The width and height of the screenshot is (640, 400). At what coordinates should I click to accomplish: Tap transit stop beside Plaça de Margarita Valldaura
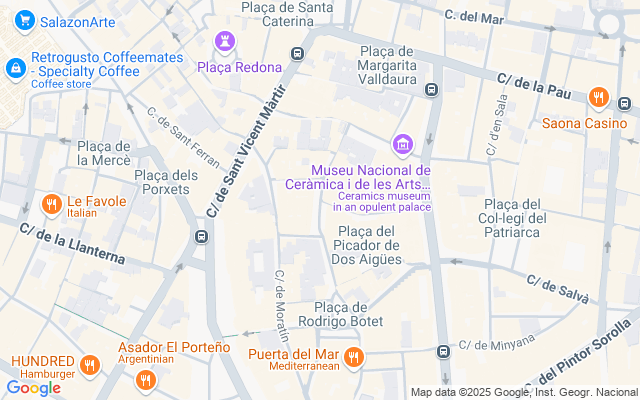[x=431, y=90]
